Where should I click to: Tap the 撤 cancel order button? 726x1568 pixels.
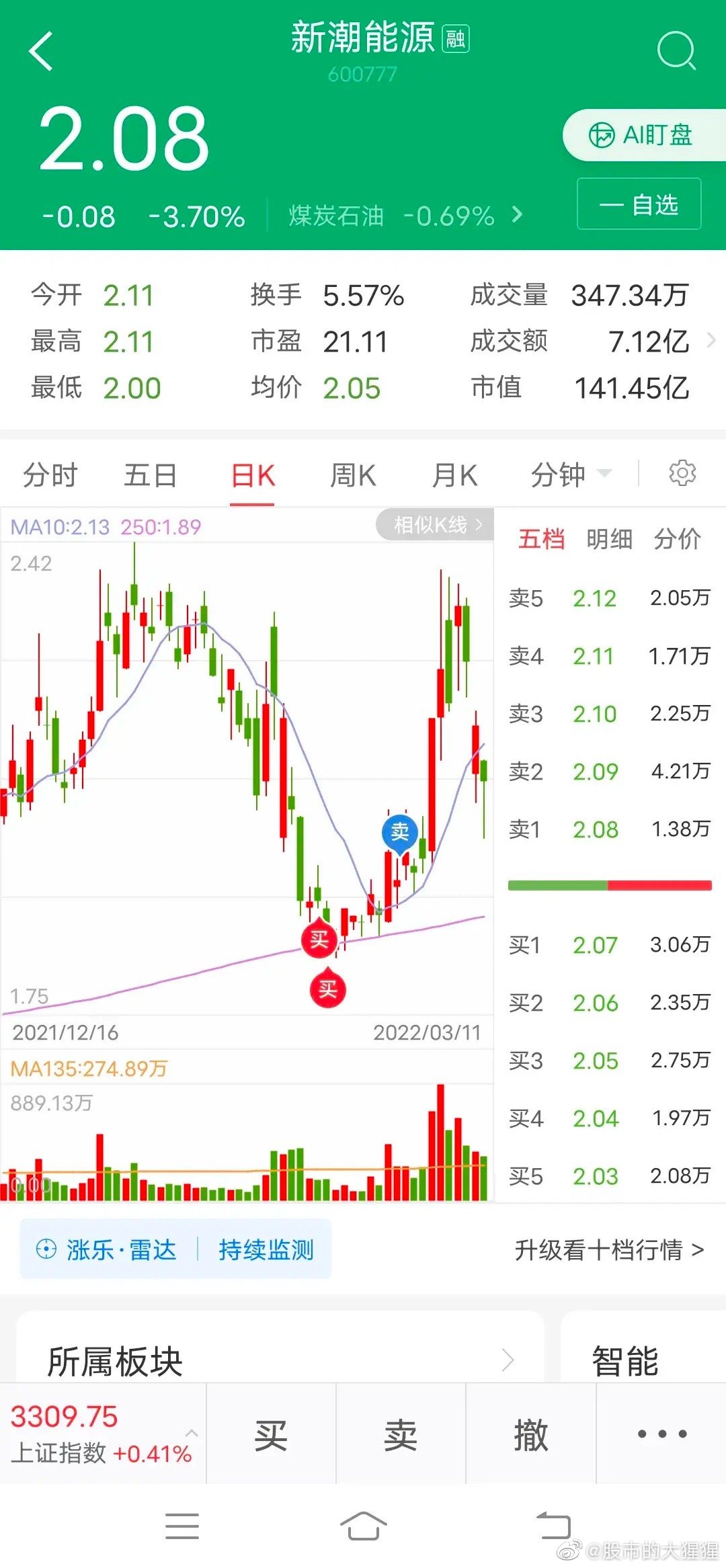pyautogui.click(x=531, y=1434)
